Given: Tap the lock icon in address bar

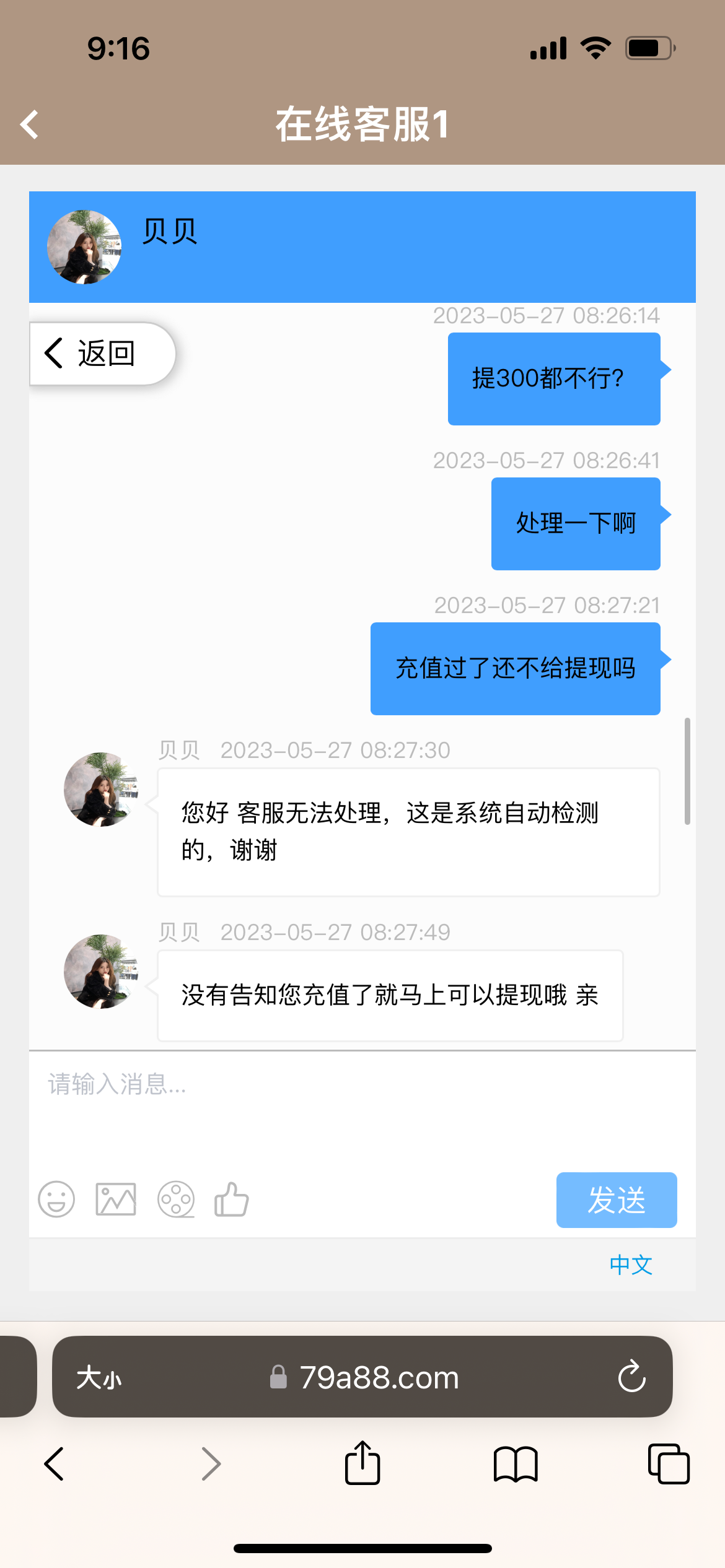Looking at the screenshot, I should point(279,1379).
